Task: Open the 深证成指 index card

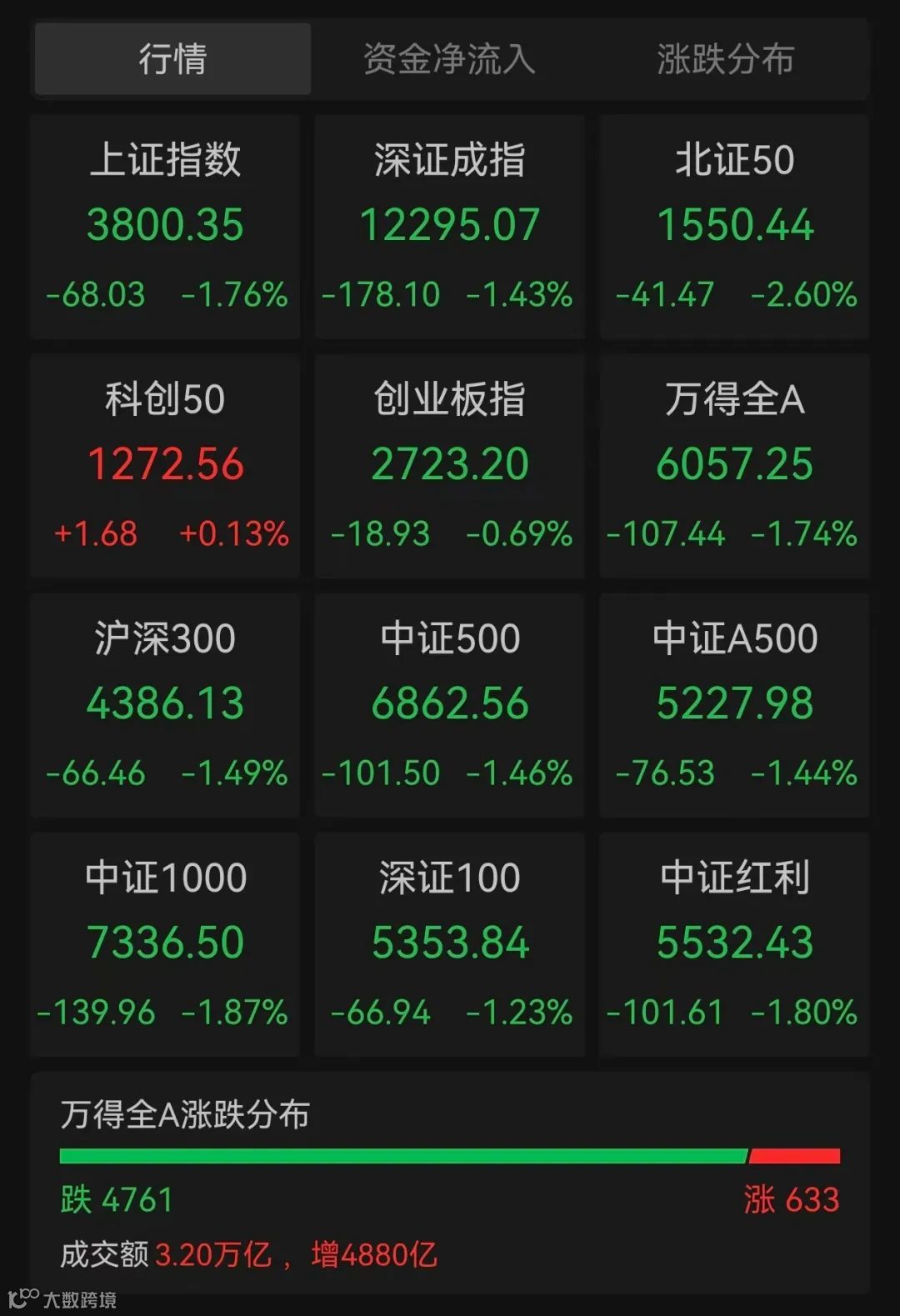Action: tap(449, 227)
